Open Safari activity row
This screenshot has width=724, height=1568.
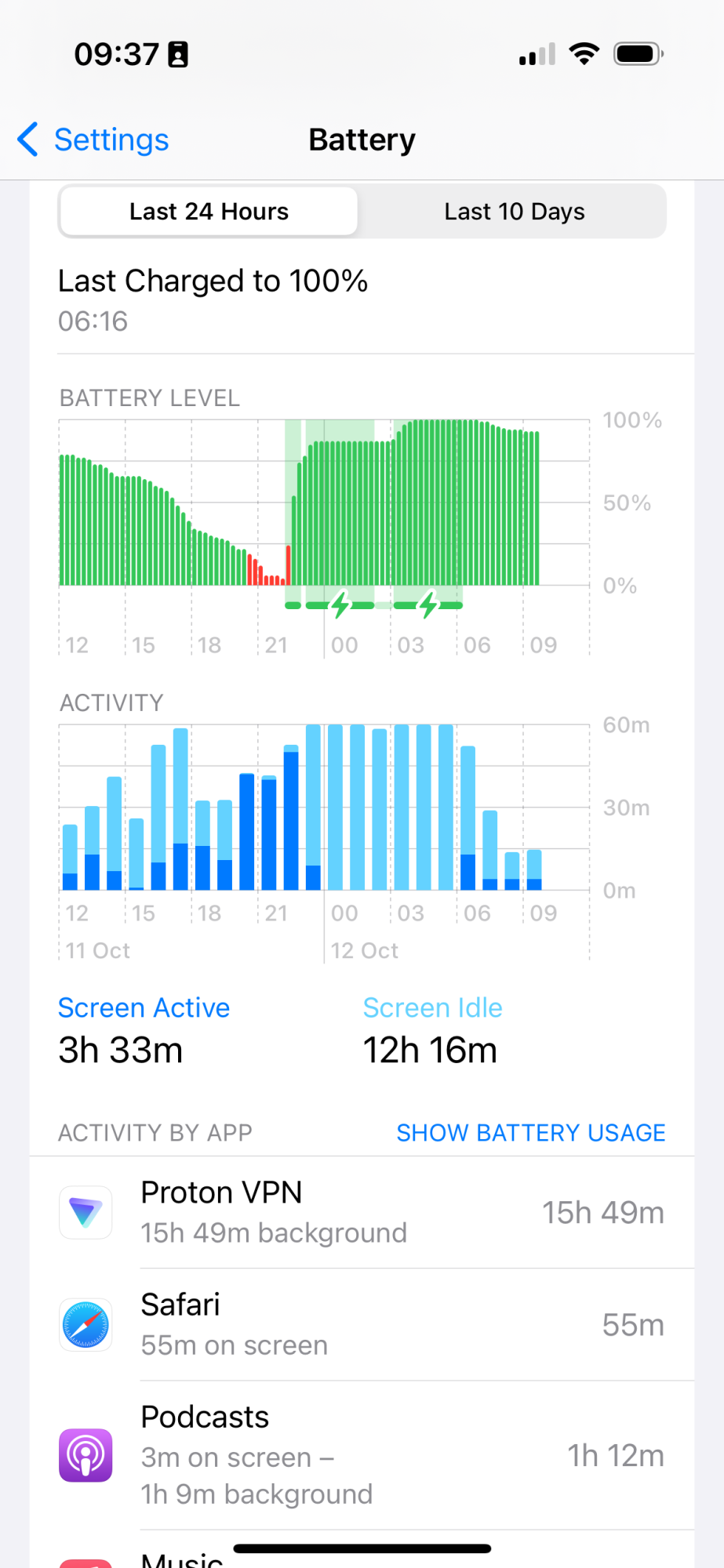click(362, 1324)
